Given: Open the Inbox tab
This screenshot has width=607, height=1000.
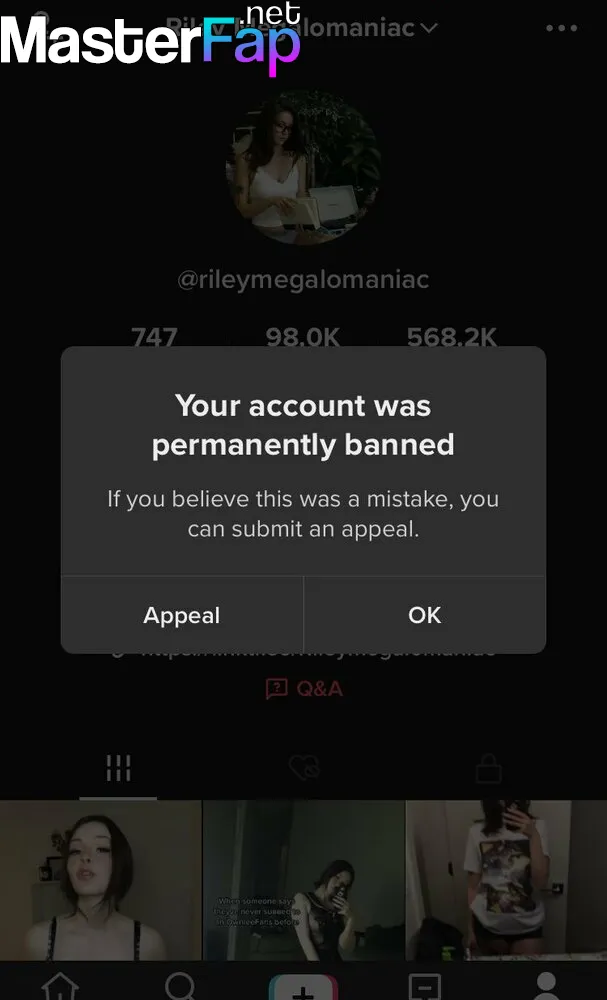Looking at the screenshot, I should tap(425, 986).
